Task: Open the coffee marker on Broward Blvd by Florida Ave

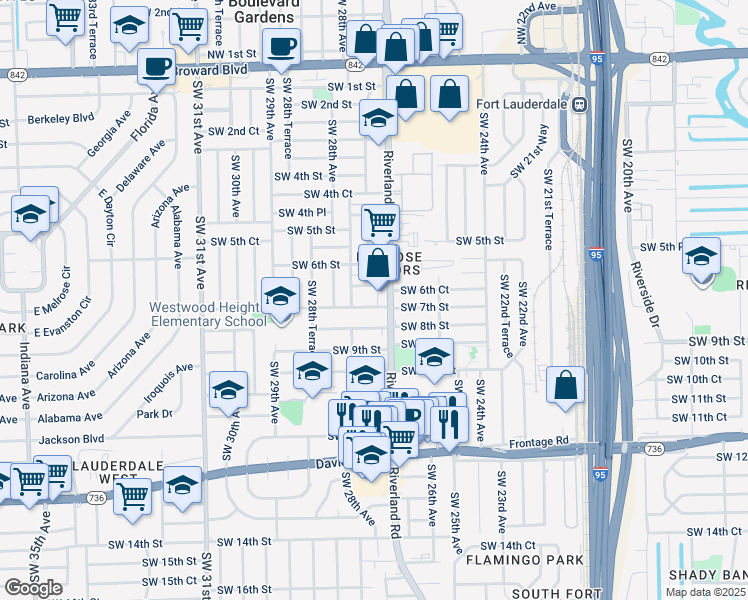Action: click(x=155, y=67)
